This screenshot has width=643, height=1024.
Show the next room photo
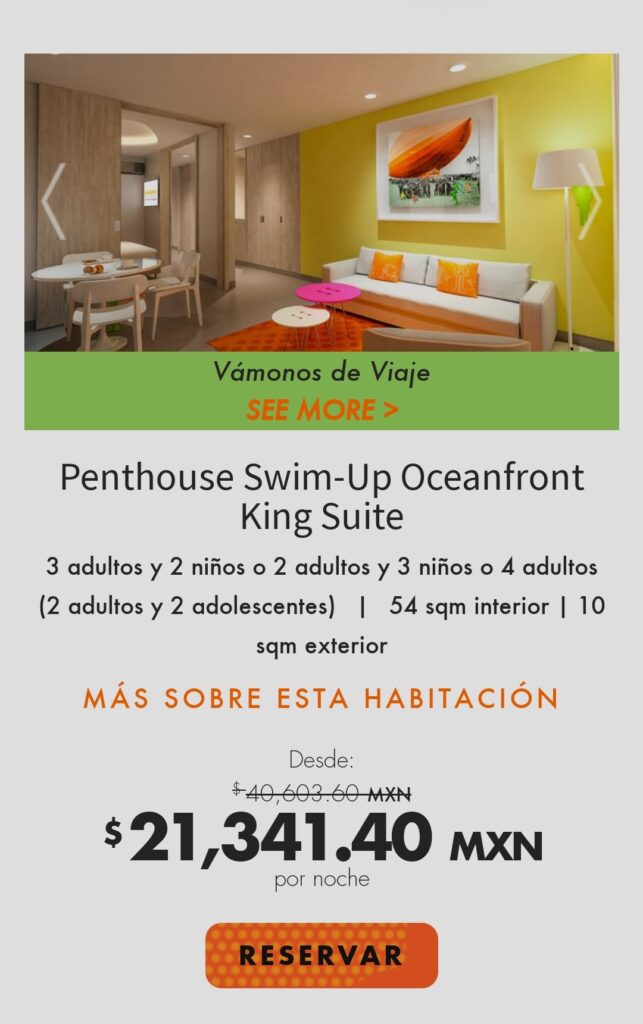click(x=590, y=201)
